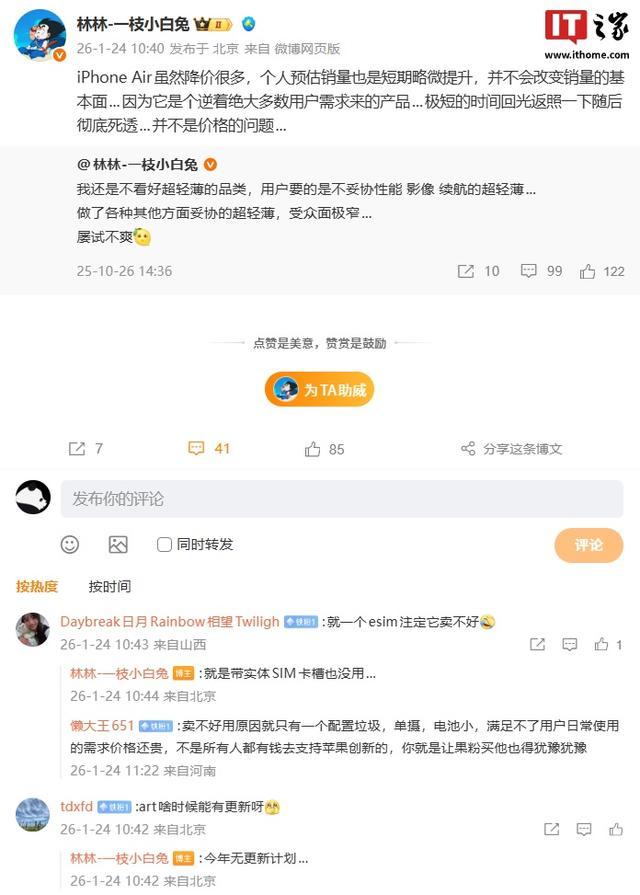The image size is (640, 895).
Task: Like the comment by tdxfd
Action: point(602,829)
